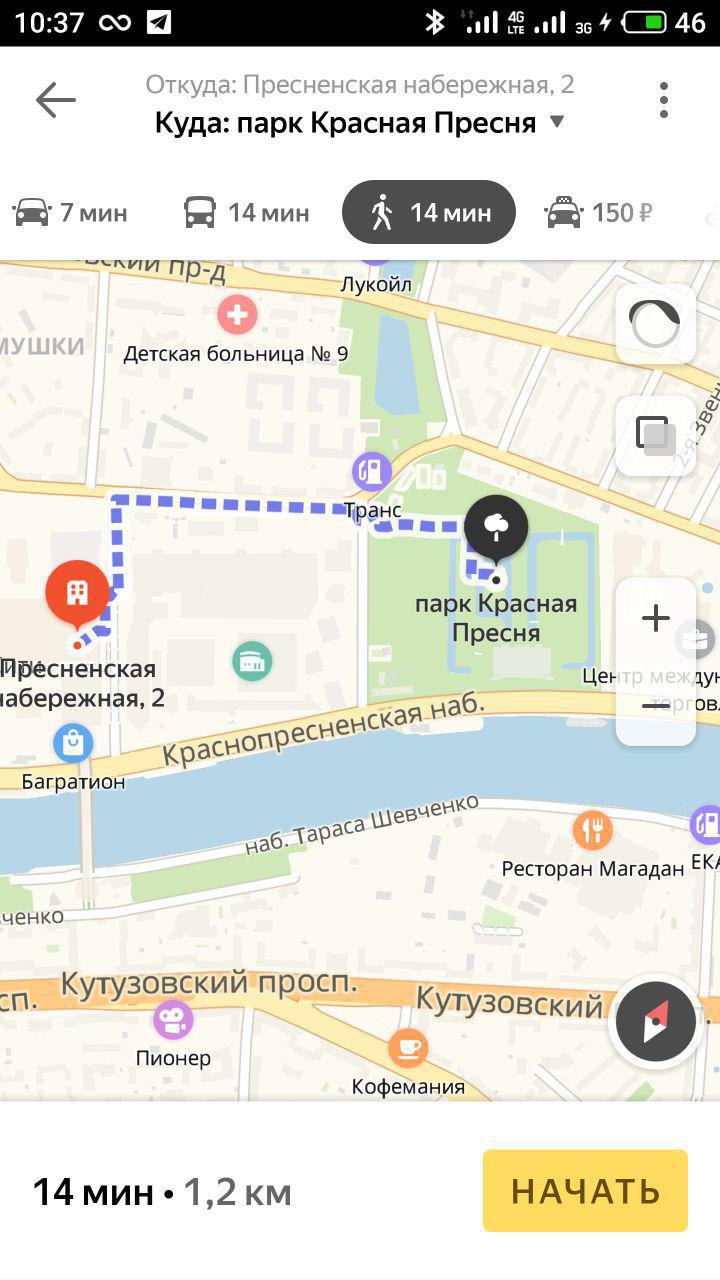720x1280 pixels.
Task: Zoom in with the plus button
Action: 655,619
